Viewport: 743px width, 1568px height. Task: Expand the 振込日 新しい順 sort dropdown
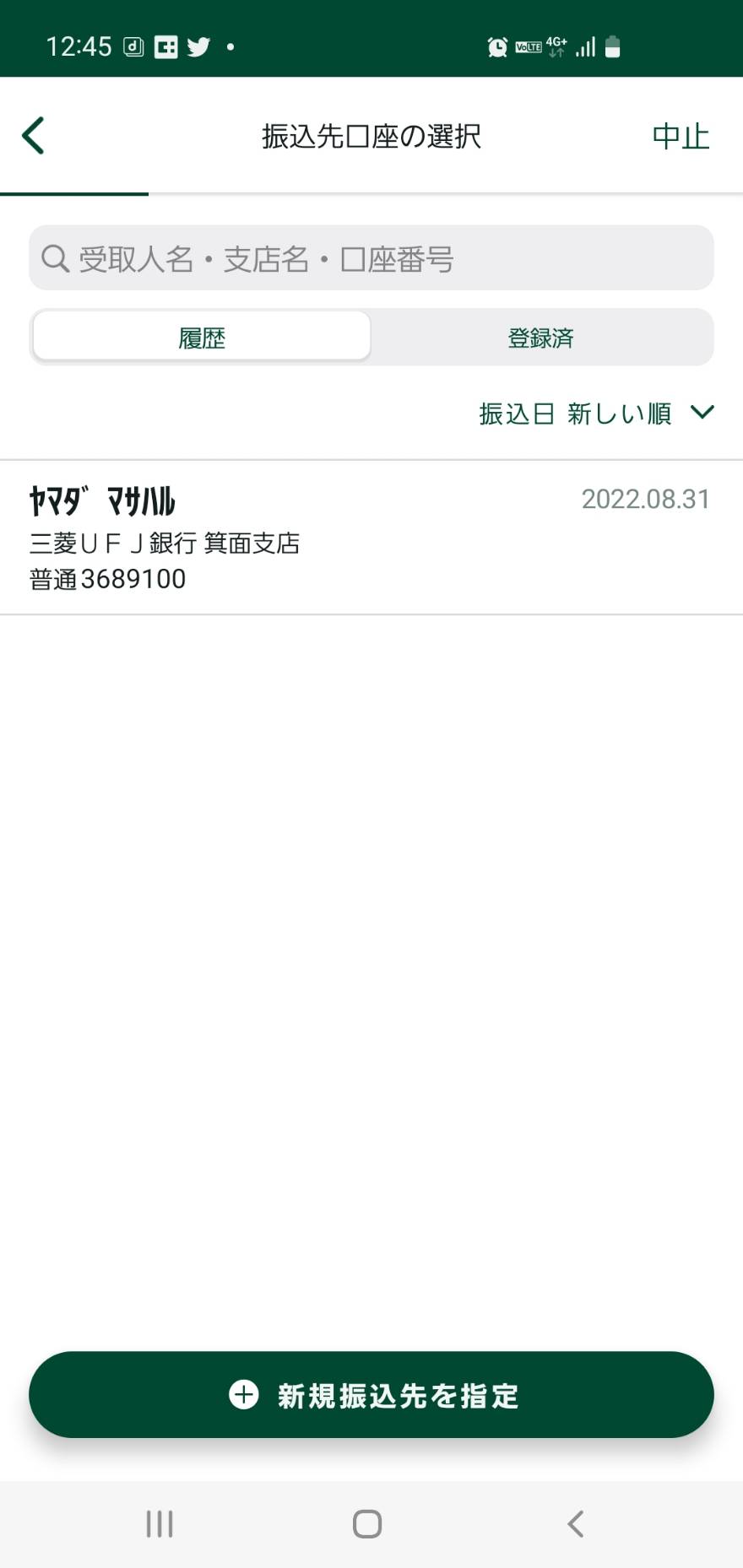(x=597, y=413)
